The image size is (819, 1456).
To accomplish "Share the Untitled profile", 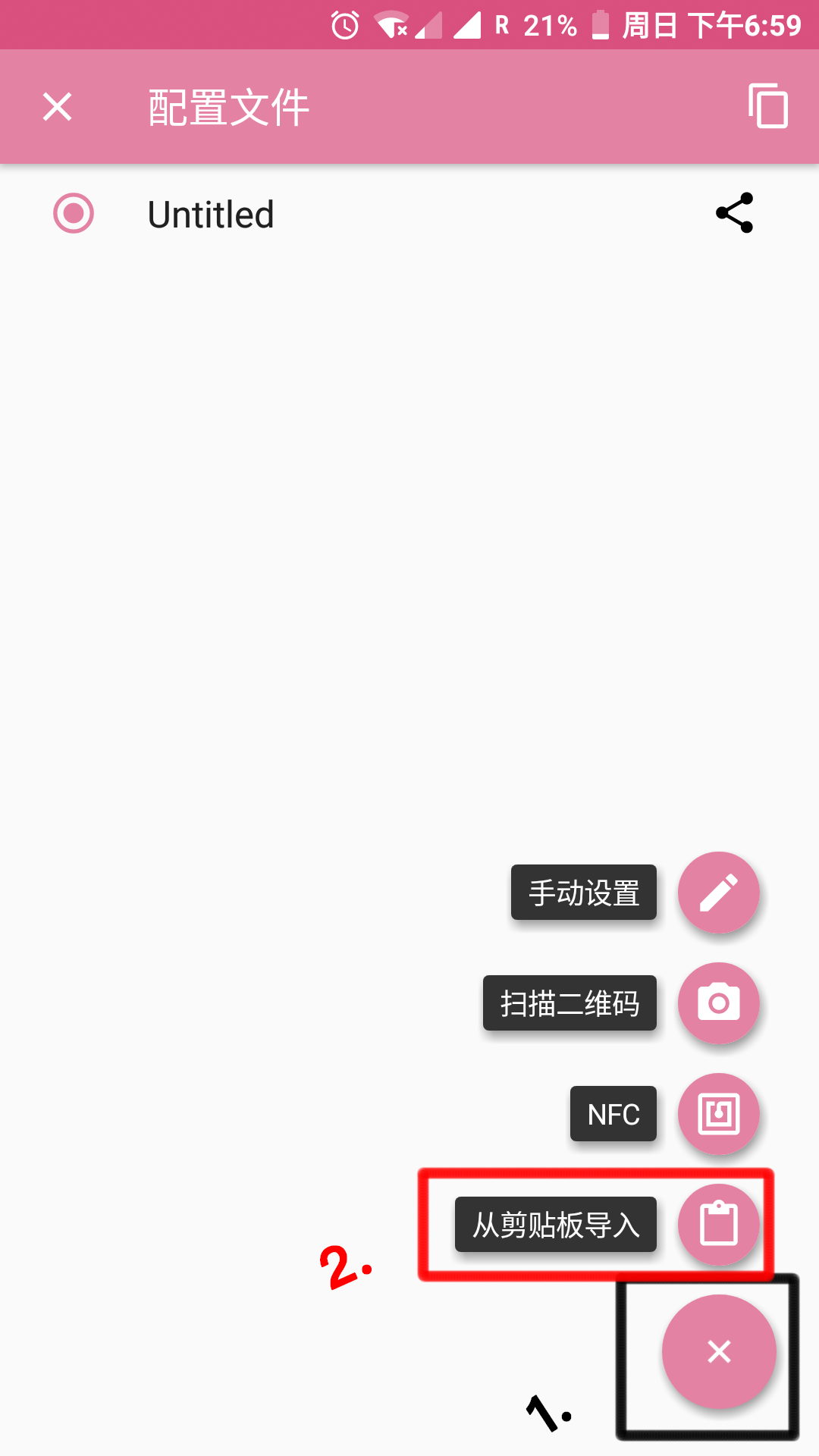I will (734, 213).
